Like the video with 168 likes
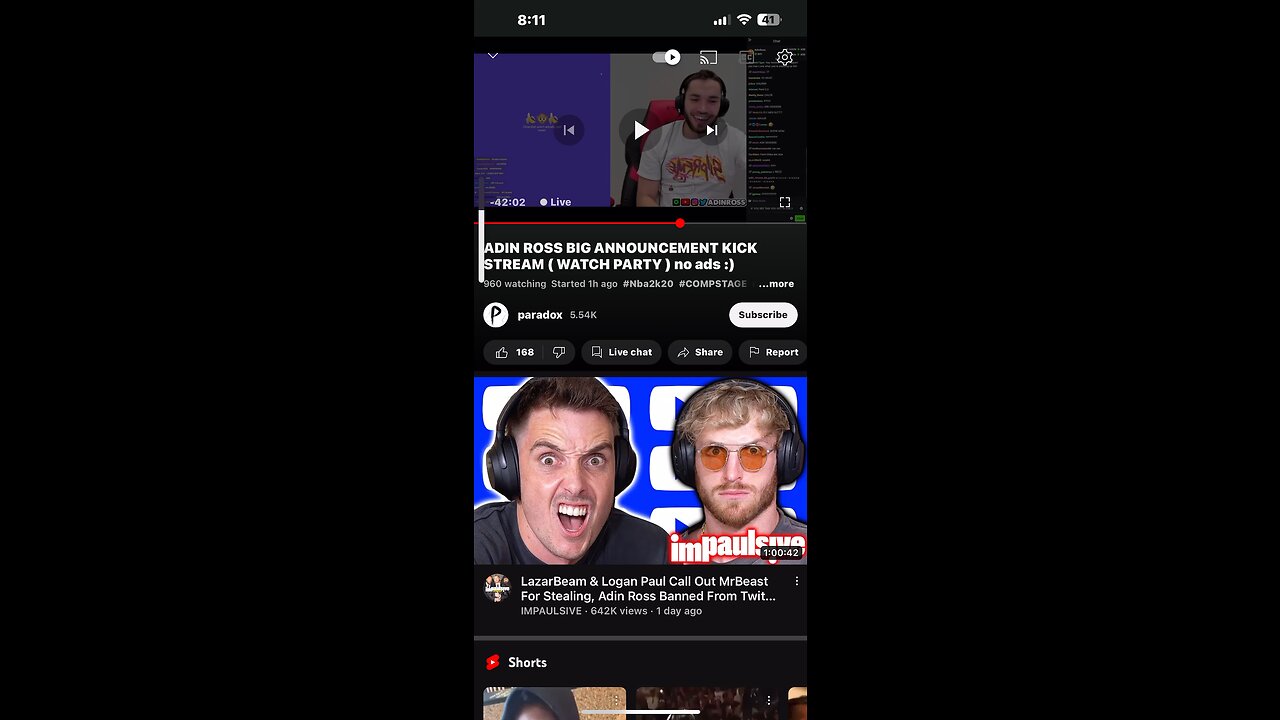The image size is (1280, 720). coord(514,352)
